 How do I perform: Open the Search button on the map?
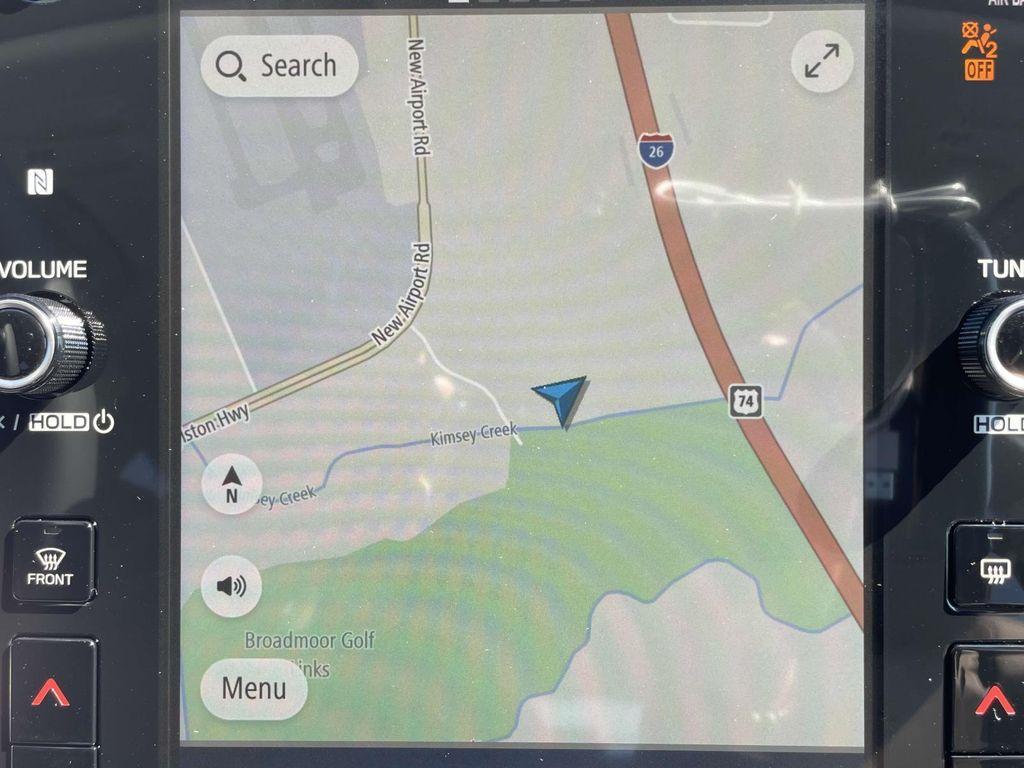pos(279,66)
